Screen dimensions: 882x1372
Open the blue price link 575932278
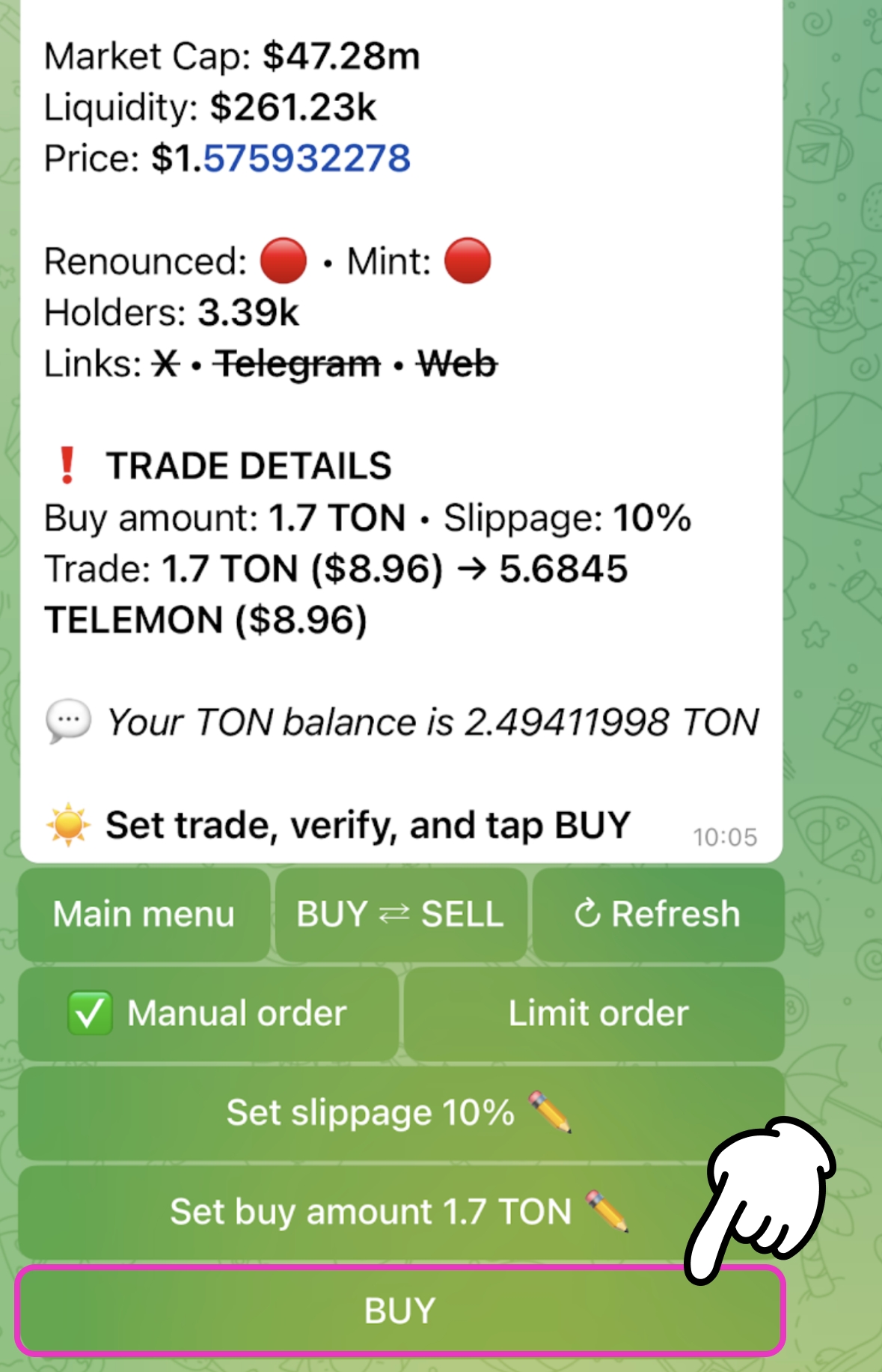pos(307,159)
